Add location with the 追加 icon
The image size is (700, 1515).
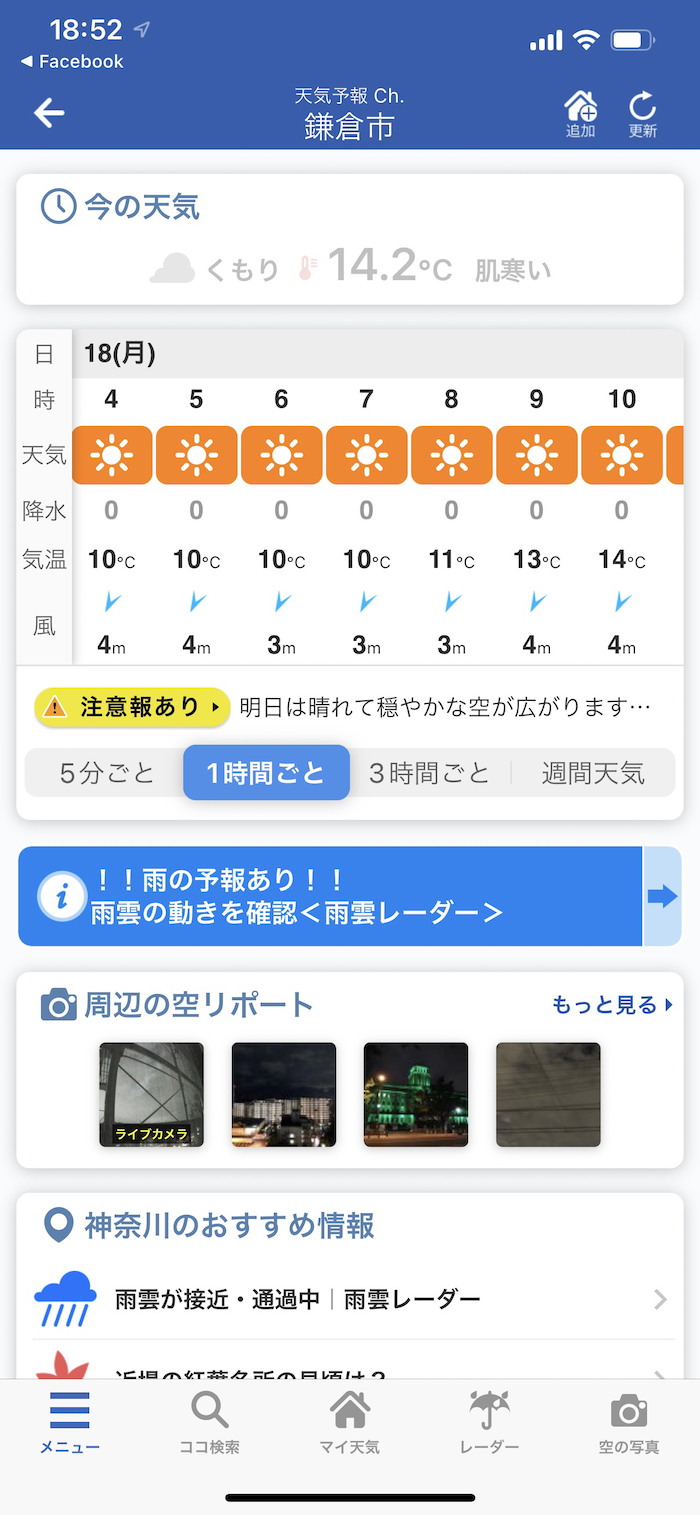(581, 113)
